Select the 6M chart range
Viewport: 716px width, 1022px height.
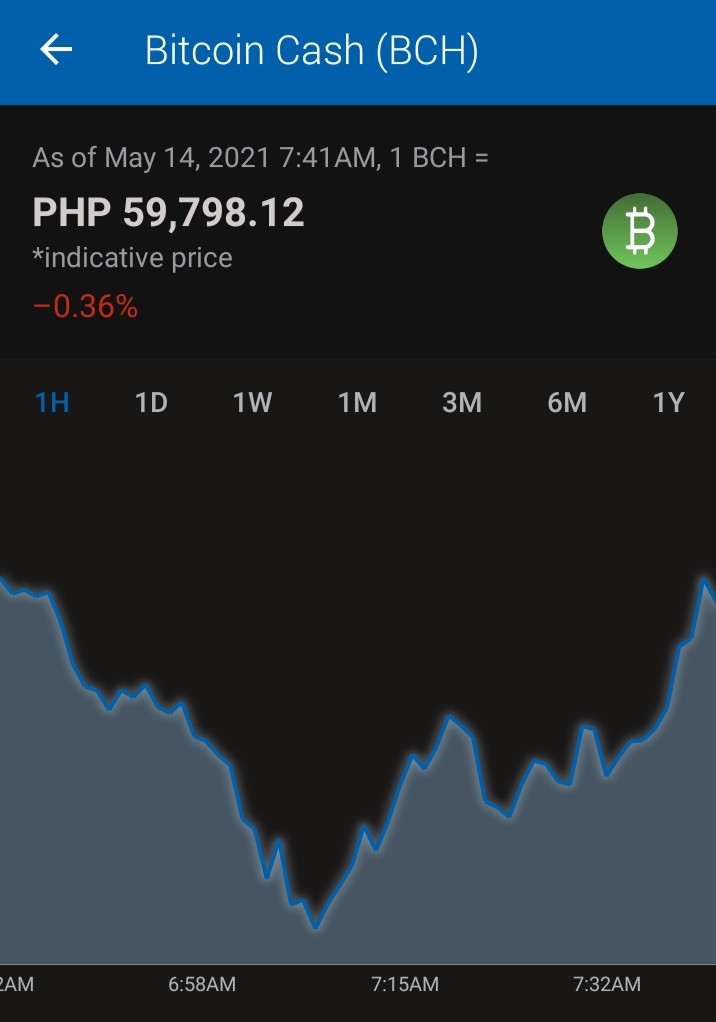[x=567, y=403]
